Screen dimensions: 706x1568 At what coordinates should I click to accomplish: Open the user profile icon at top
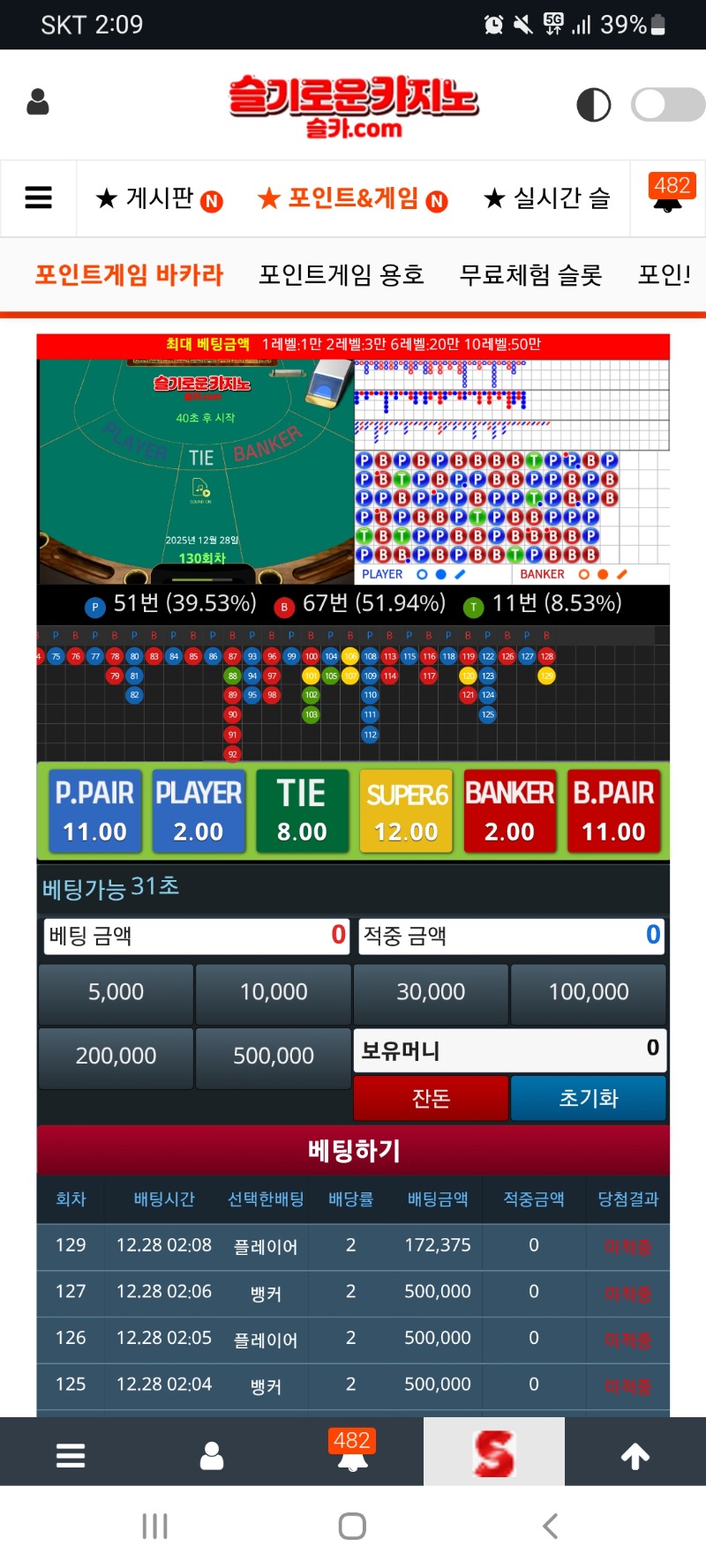[x=38, y=102]
